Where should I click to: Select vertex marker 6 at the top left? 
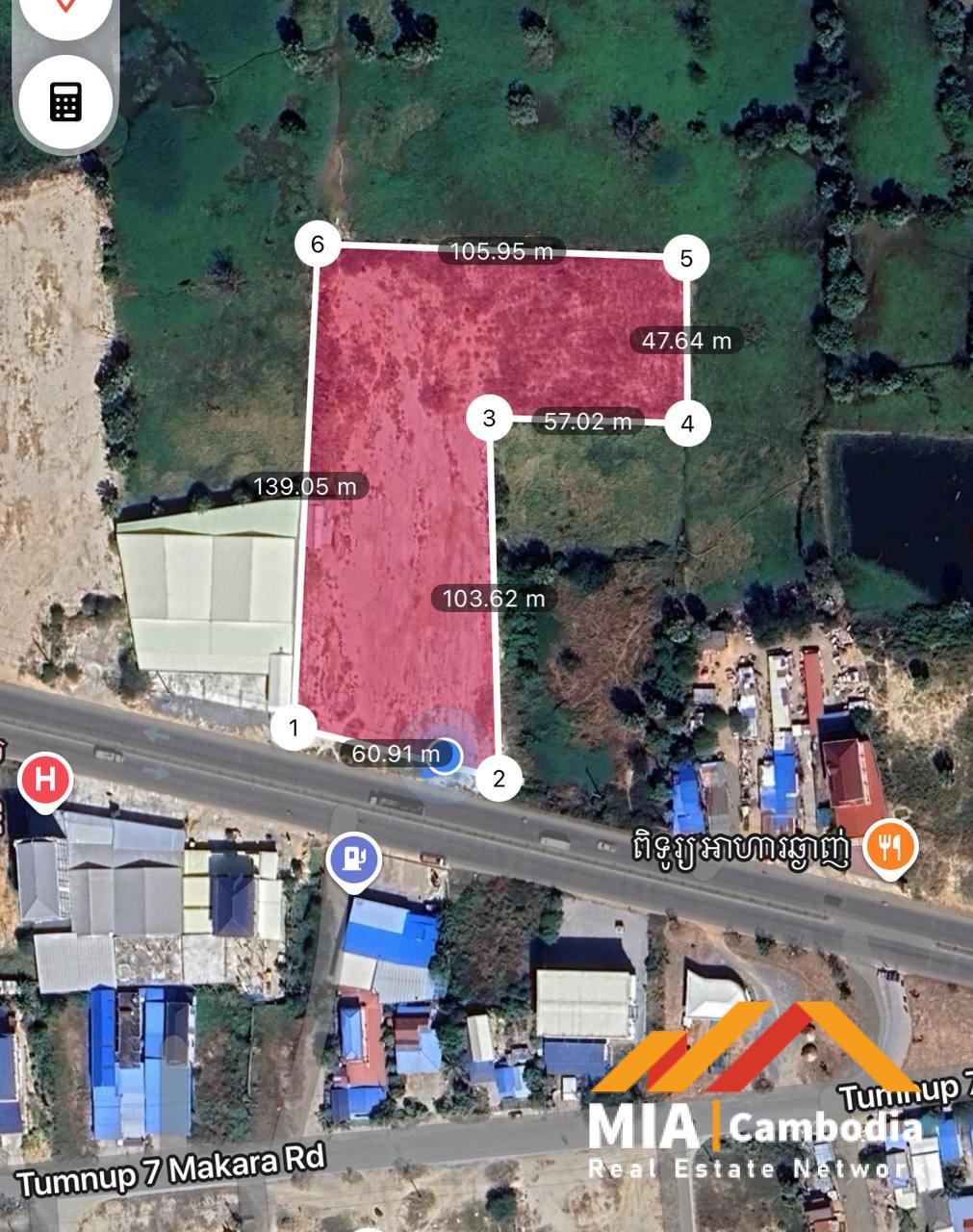point(318,244)
